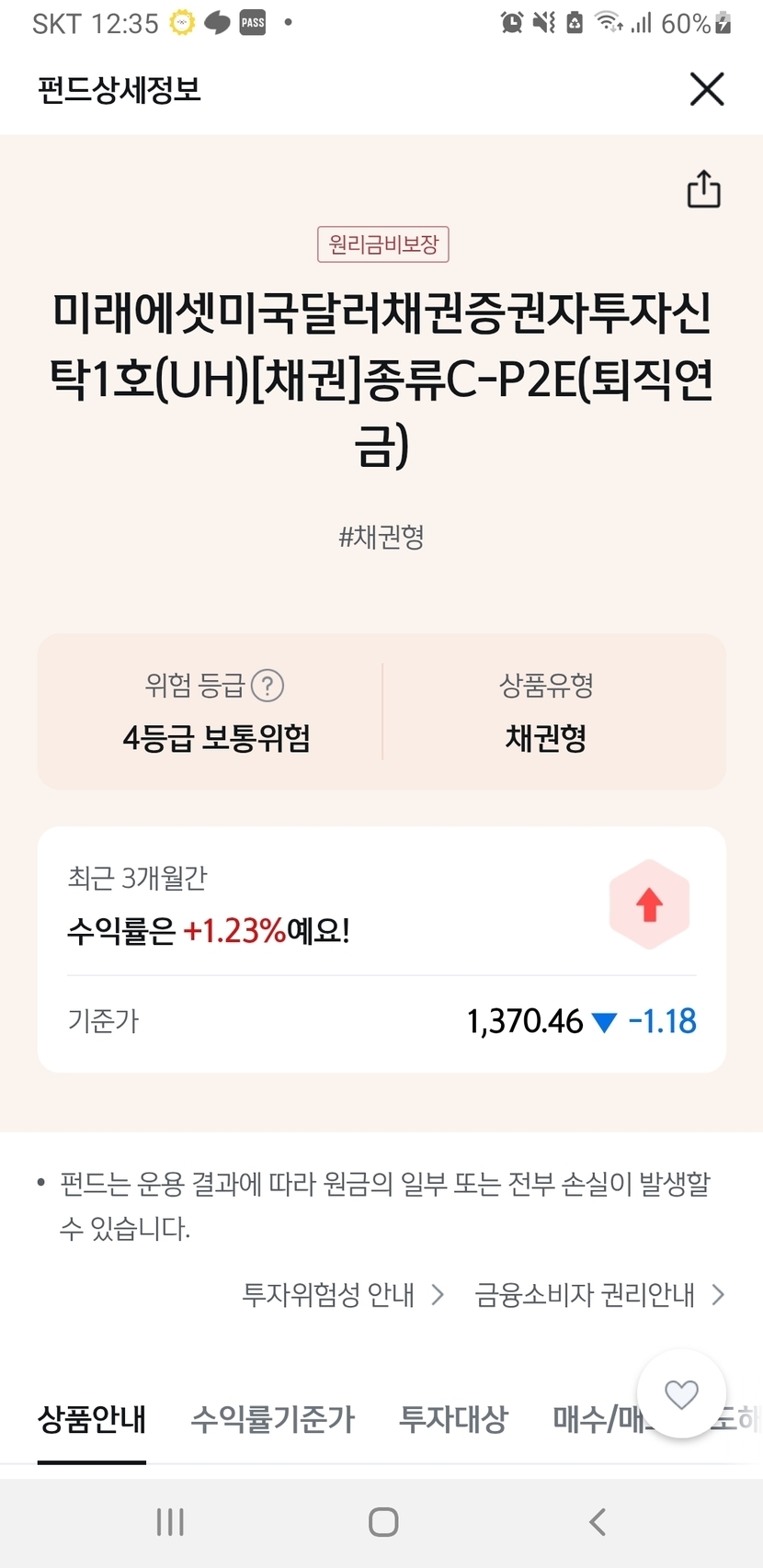
Task: Close the 펀드상세정보 screen
Action: point(706,89)
